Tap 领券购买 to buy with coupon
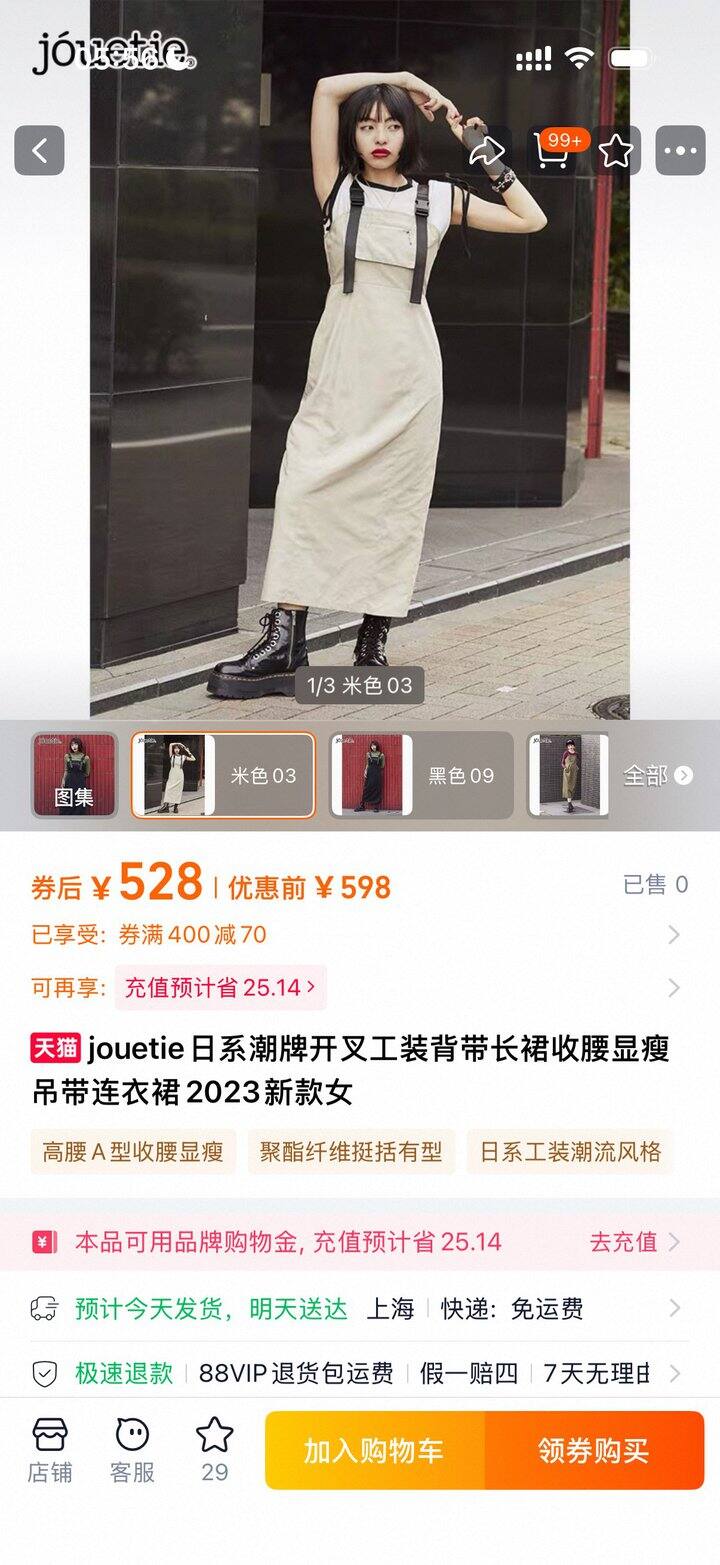720x1565 pixels. pos(594,1451)
